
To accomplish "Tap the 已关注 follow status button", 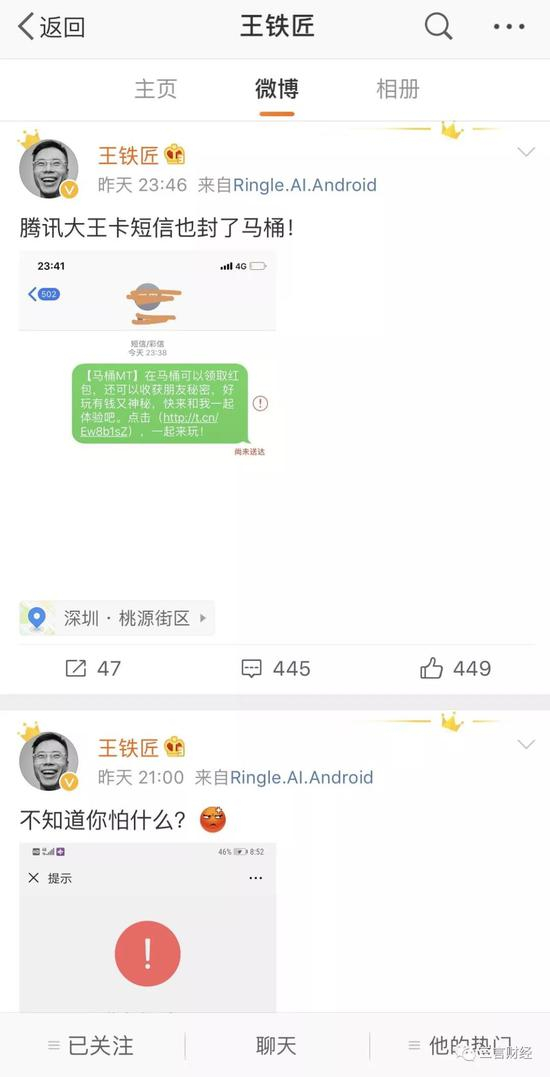I will click(x=91, y=1045).
